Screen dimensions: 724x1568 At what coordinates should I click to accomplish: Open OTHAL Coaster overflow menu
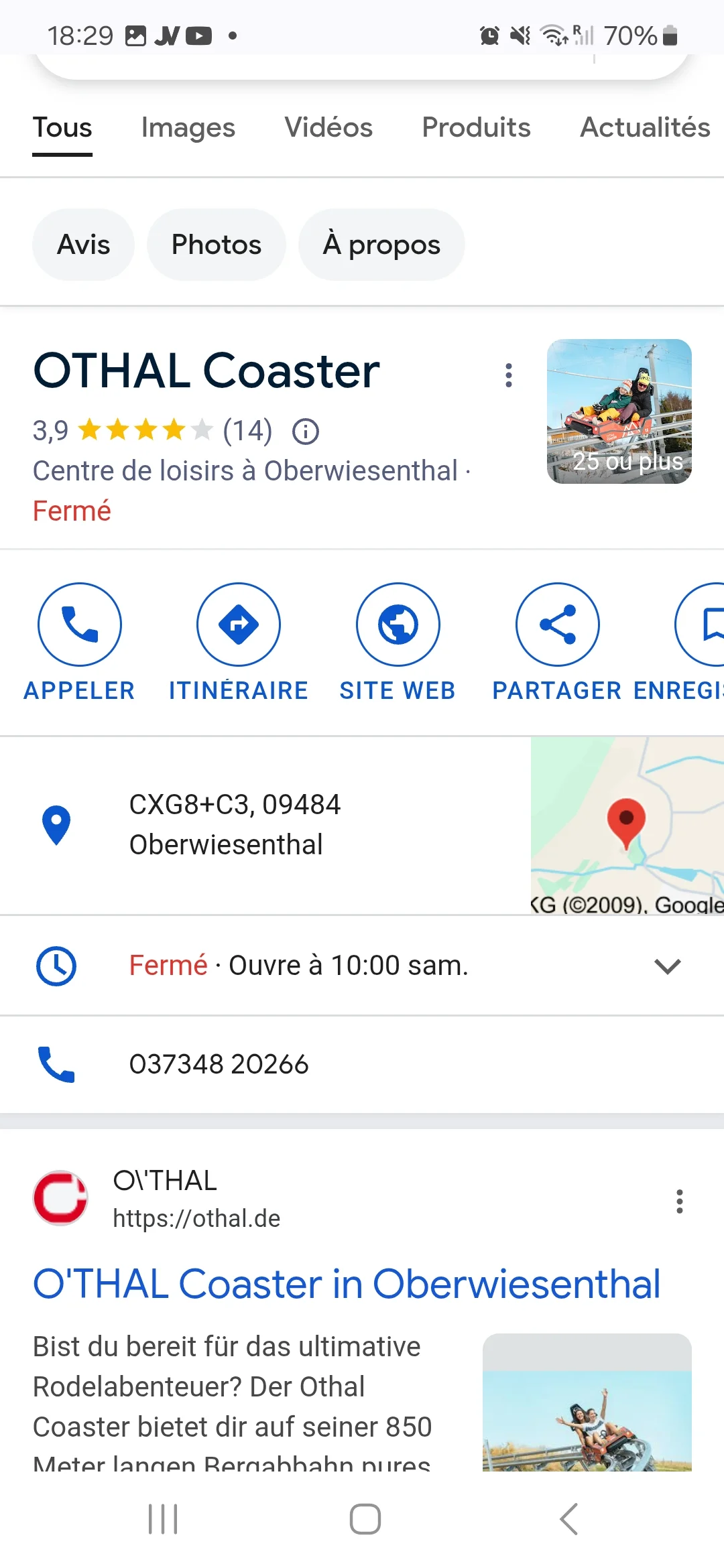pyautogui.click(x=509, y=375)
